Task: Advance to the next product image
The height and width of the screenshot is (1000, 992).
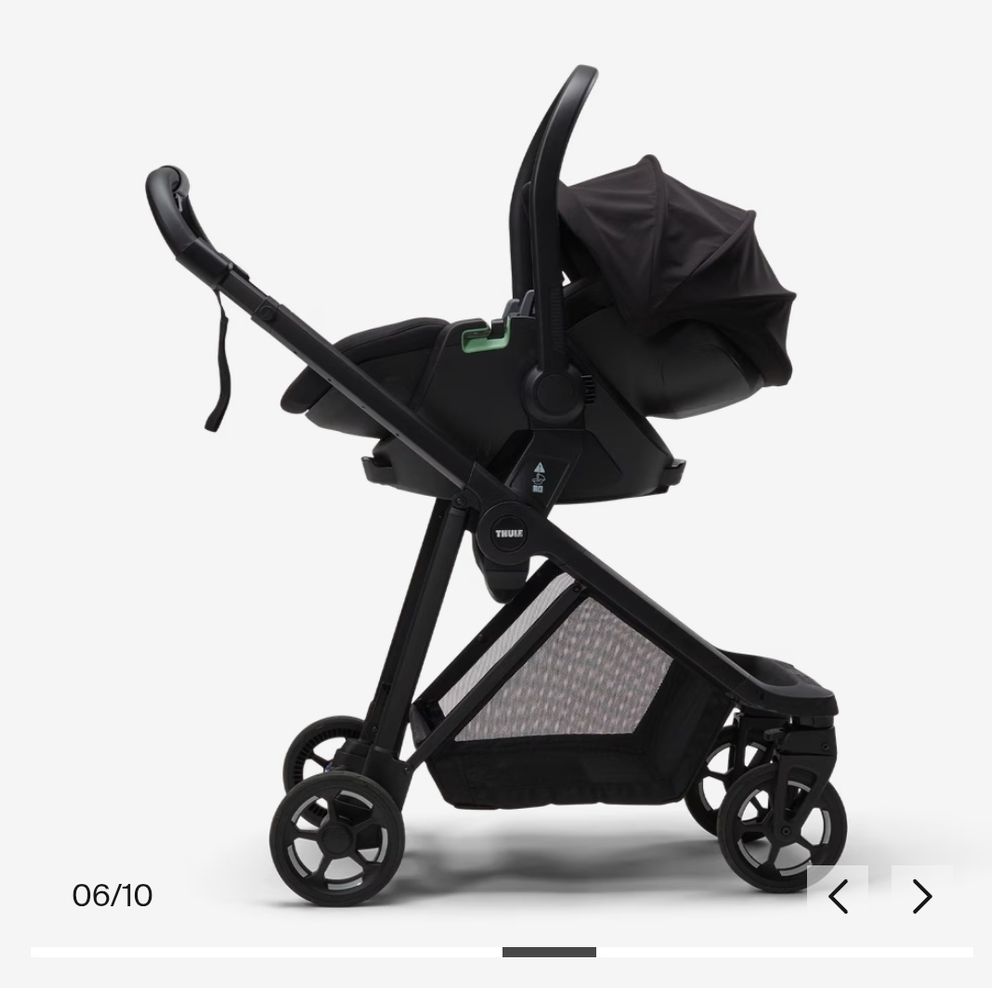Action: [921, 896]
